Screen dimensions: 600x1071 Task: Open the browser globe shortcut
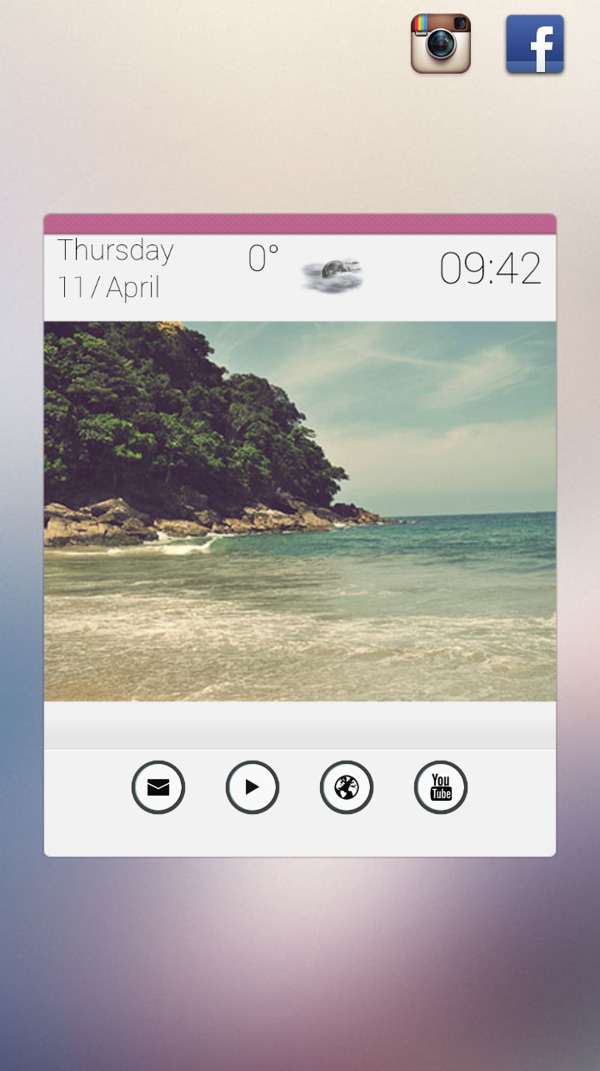coord(346,787)
